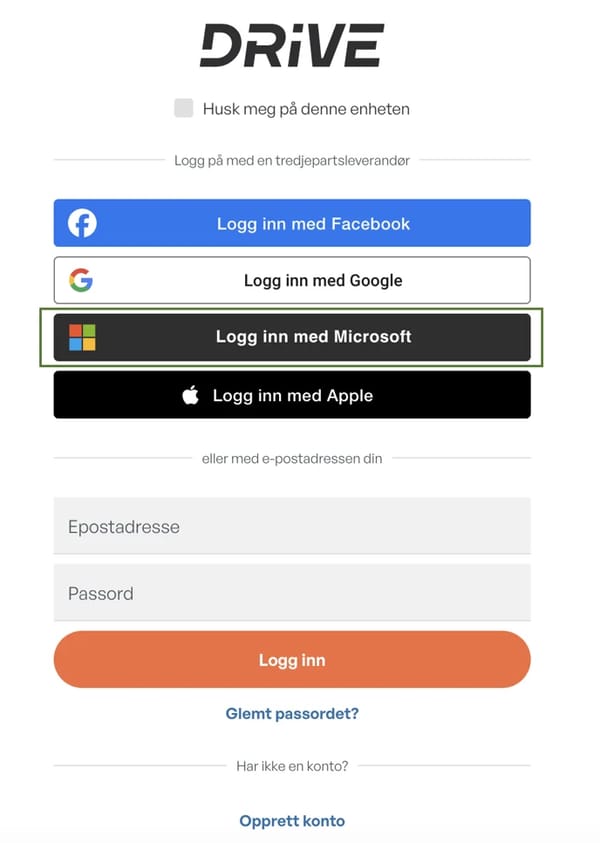Select Logg inn med Microsoft

pos(292,337)
